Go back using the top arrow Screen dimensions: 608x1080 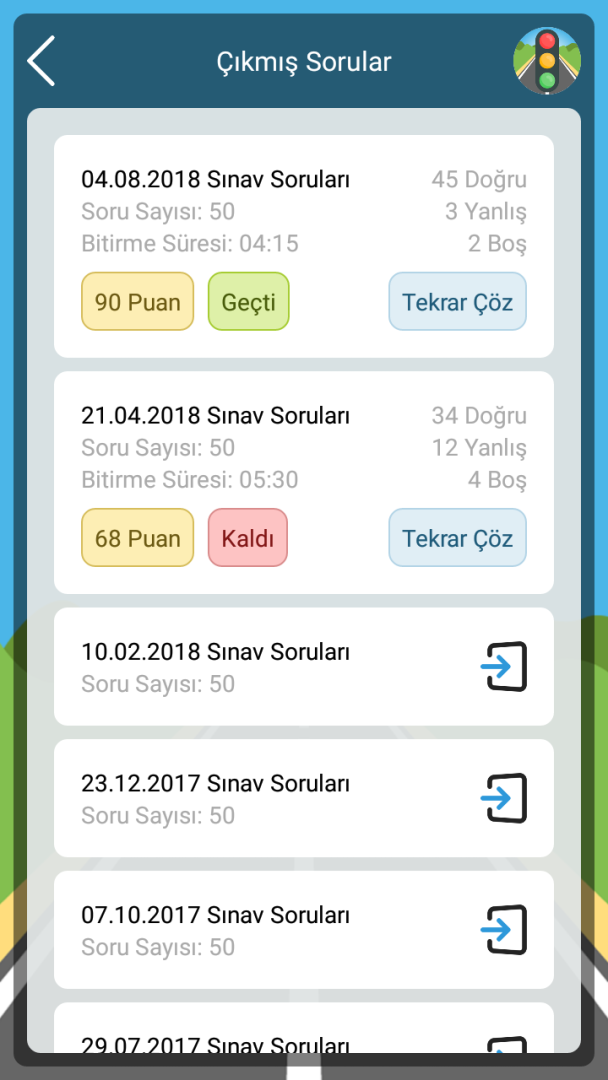41,62
